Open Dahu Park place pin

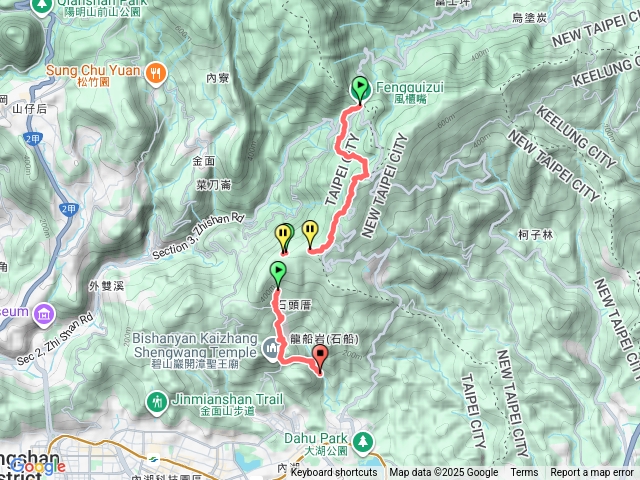(366, 440)
